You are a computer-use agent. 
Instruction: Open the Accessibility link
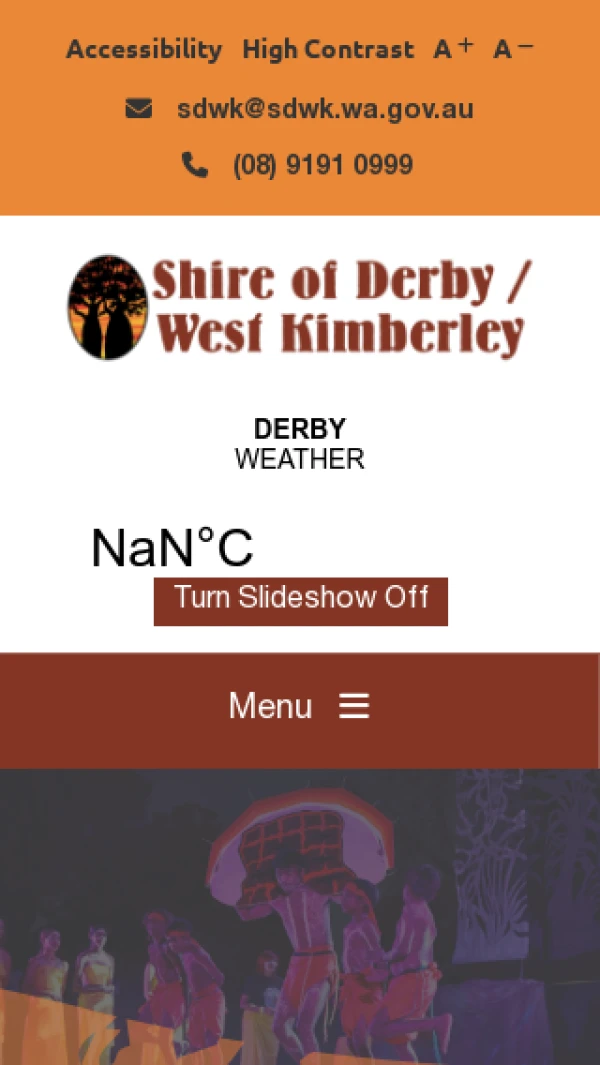click(x=144, y=49)
